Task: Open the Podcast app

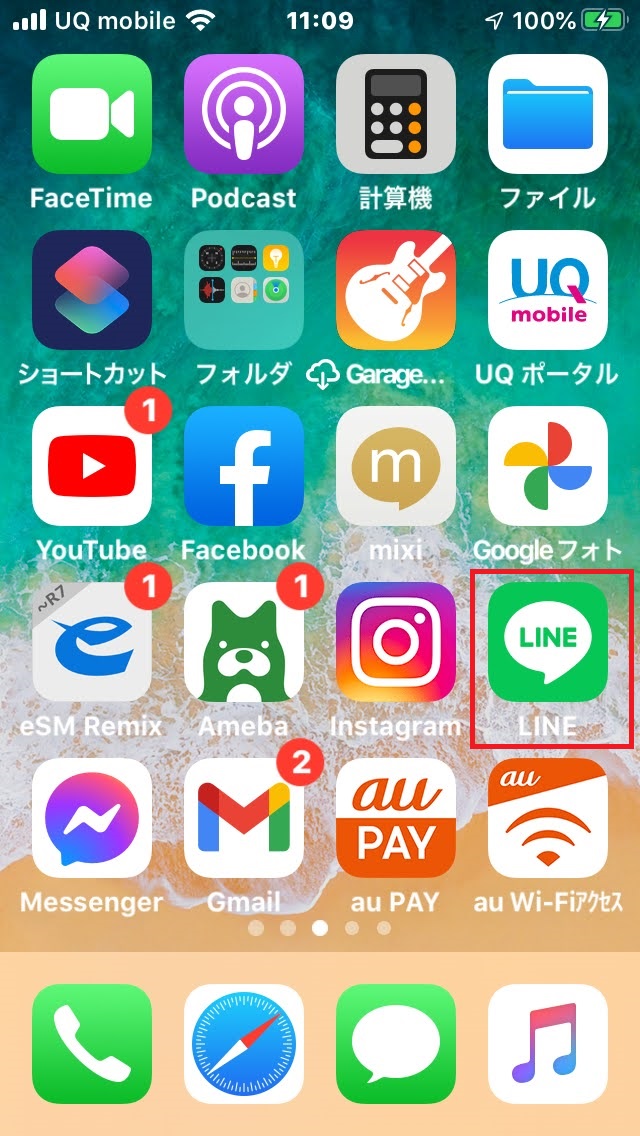Action: pyautogui.click(x=244, y=114)
